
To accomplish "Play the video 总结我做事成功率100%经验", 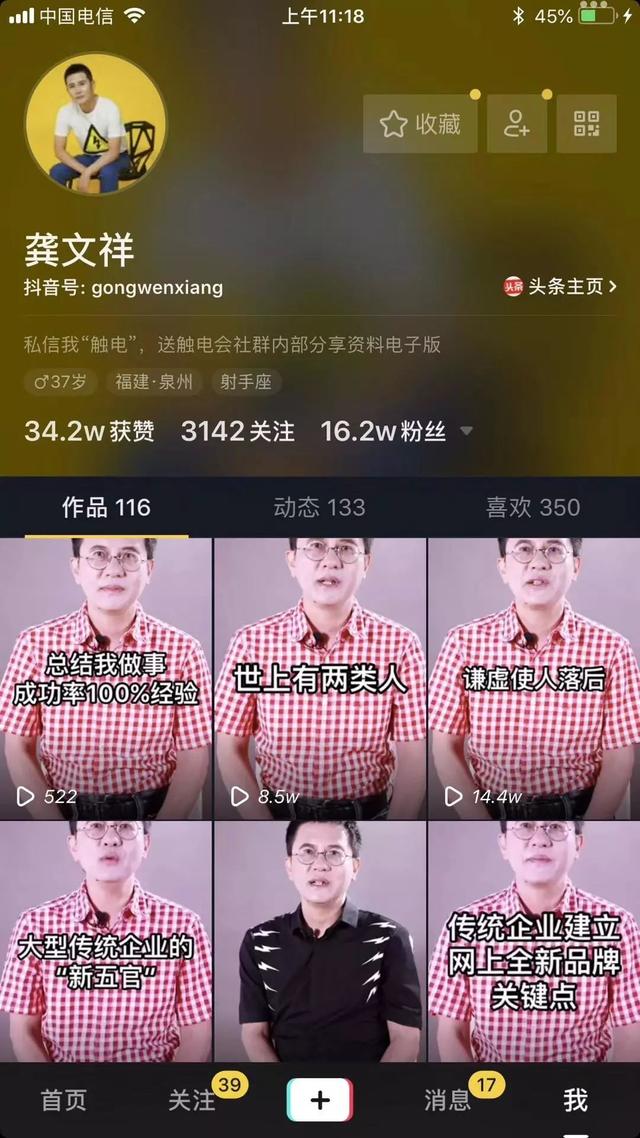I will [106, 679].
